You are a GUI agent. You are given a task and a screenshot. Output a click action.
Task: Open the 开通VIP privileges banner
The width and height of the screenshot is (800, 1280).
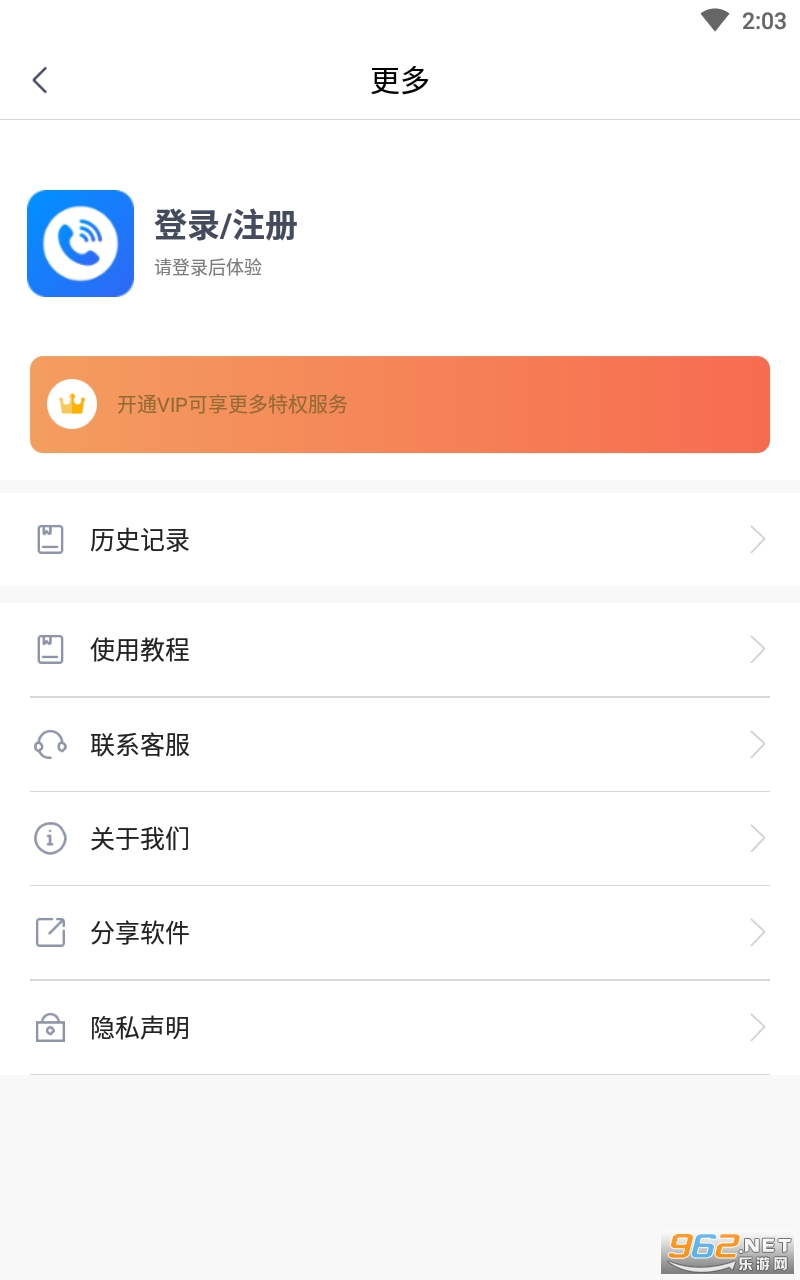coord(400,405)
